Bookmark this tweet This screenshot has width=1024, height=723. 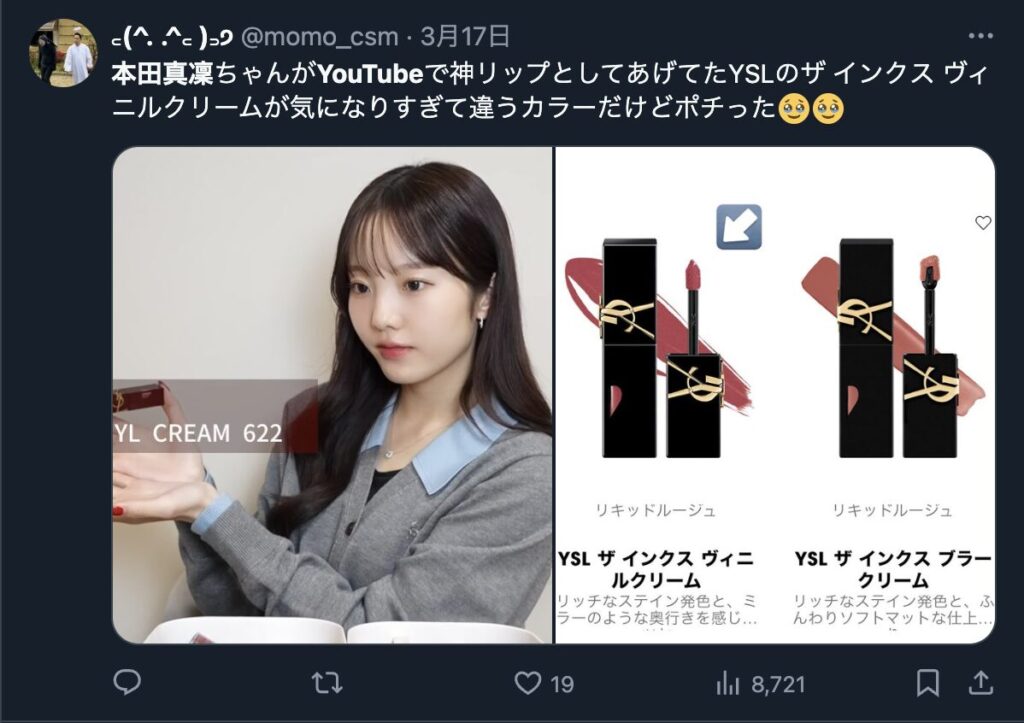point(928,683)
